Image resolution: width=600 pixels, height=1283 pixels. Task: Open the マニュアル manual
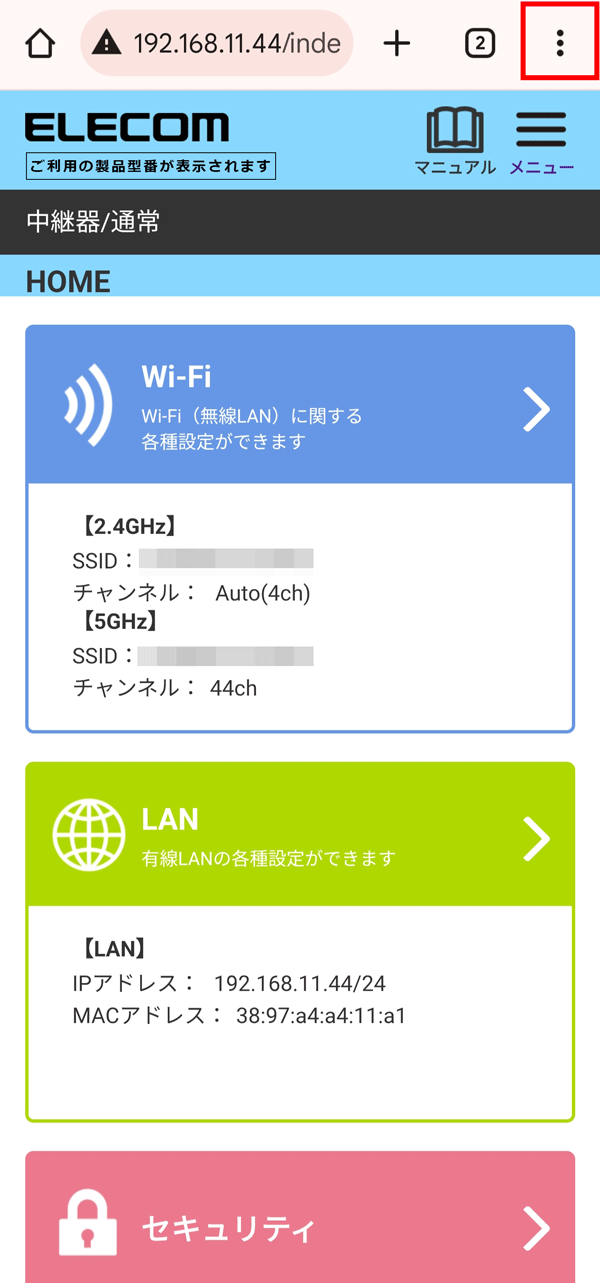[x=455, y=142]
